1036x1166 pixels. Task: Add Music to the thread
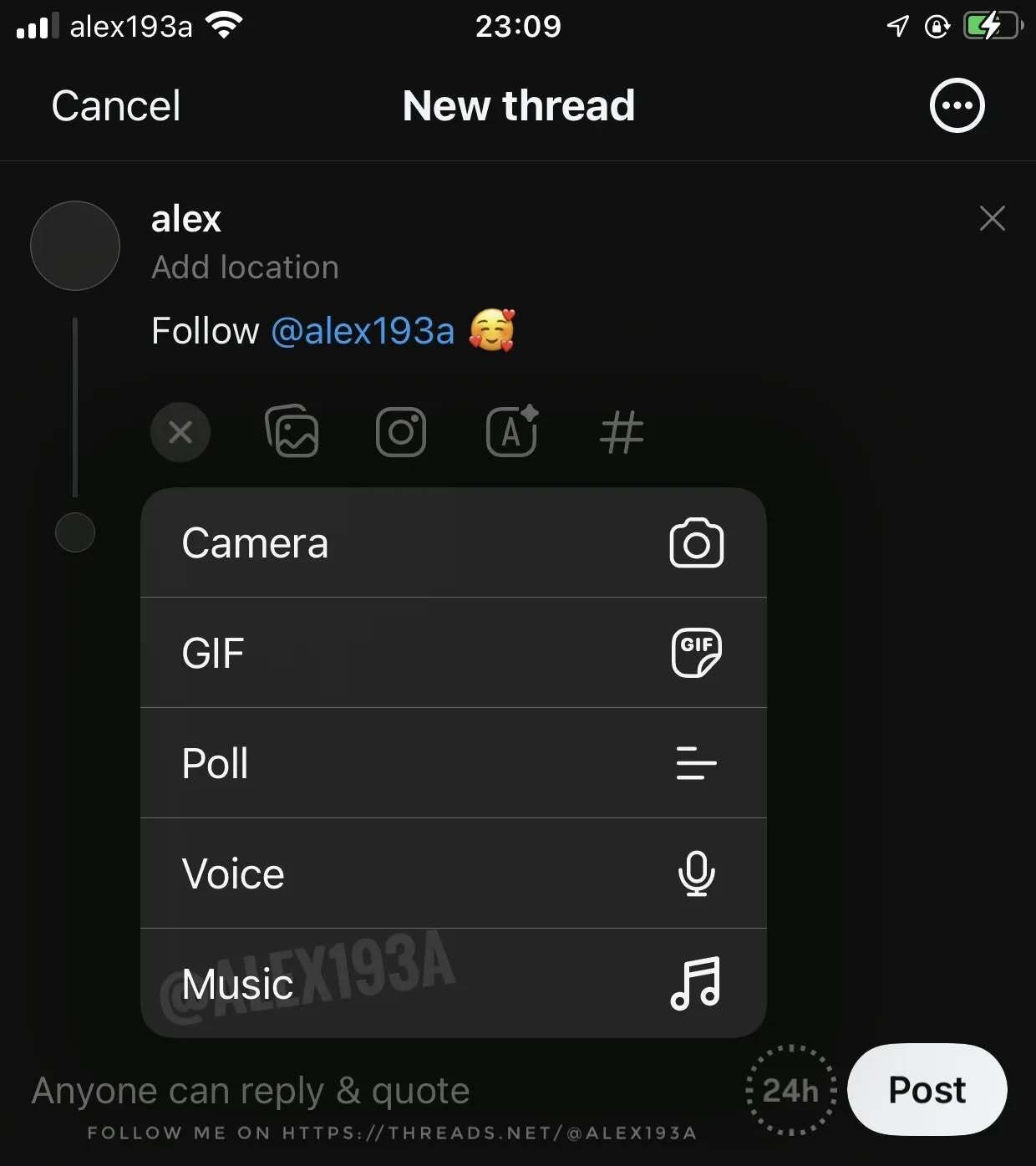[x=453, y=984]
